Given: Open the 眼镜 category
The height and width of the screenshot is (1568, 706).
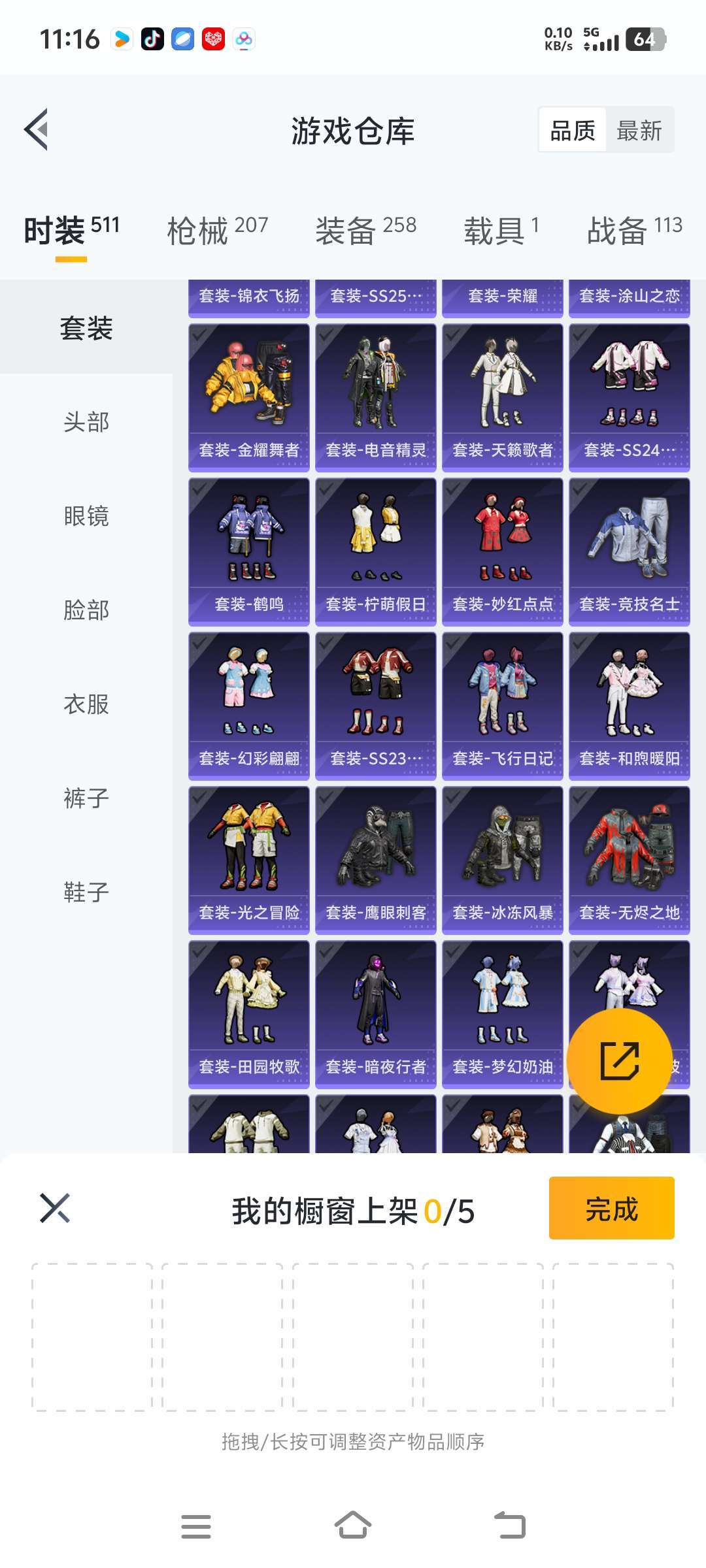Looking at the screenshot, I should tap(86, 516).
